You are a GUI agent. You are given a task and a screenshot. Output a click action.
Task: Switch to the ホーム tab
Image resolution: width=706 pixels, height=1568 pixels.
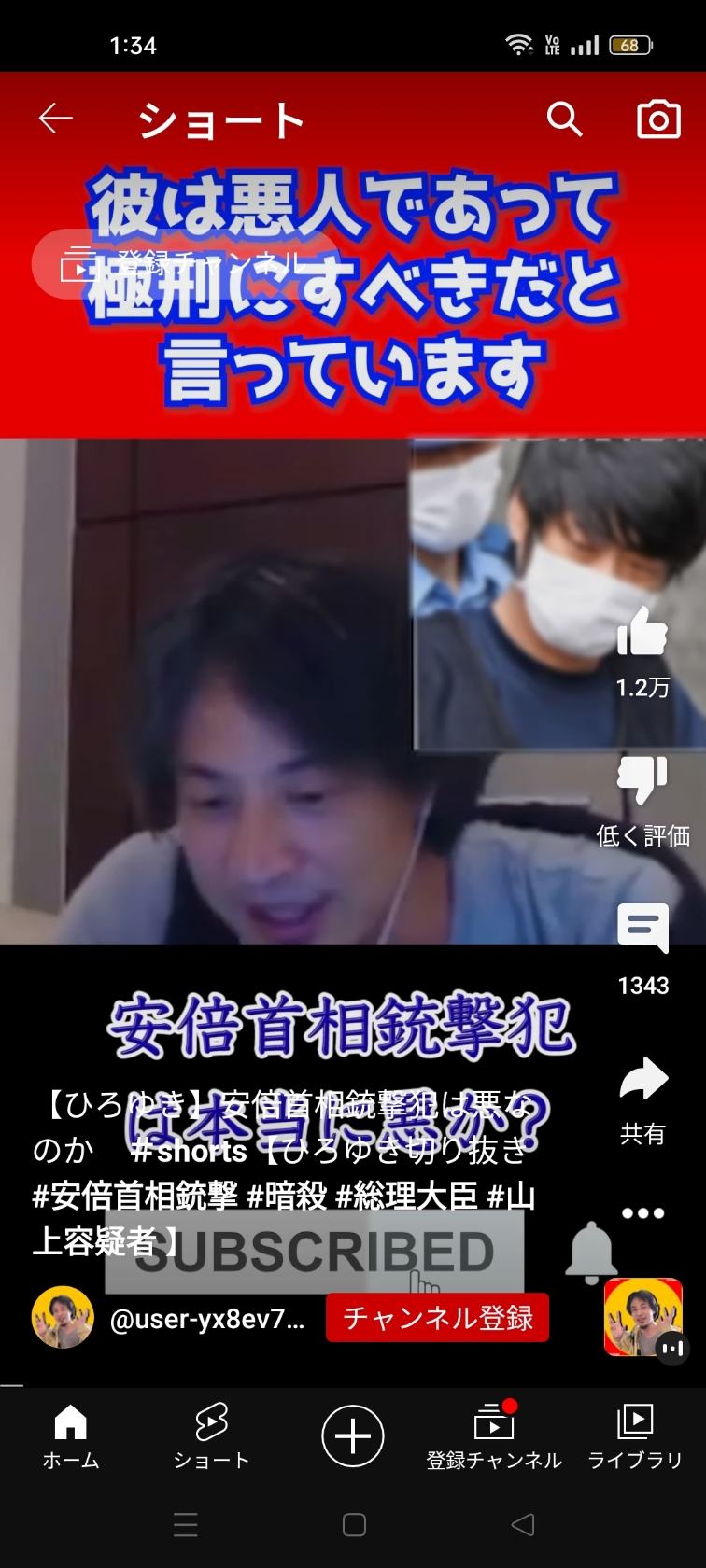[71, 1435]
